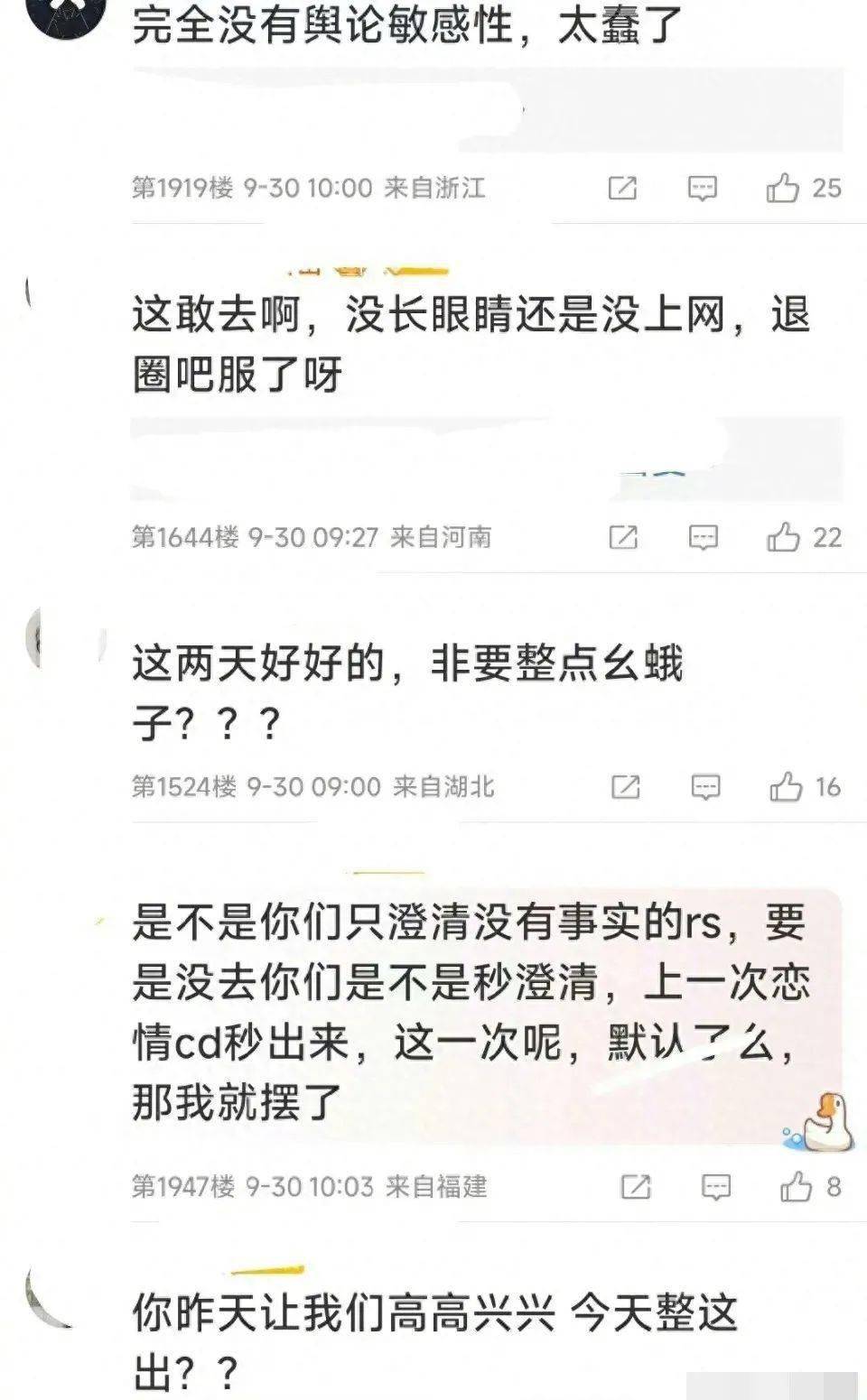The height and width of the screenshot is (1400, 867).
Task: Reply to the comment from 浙江
Action: (x=703, y=188)
